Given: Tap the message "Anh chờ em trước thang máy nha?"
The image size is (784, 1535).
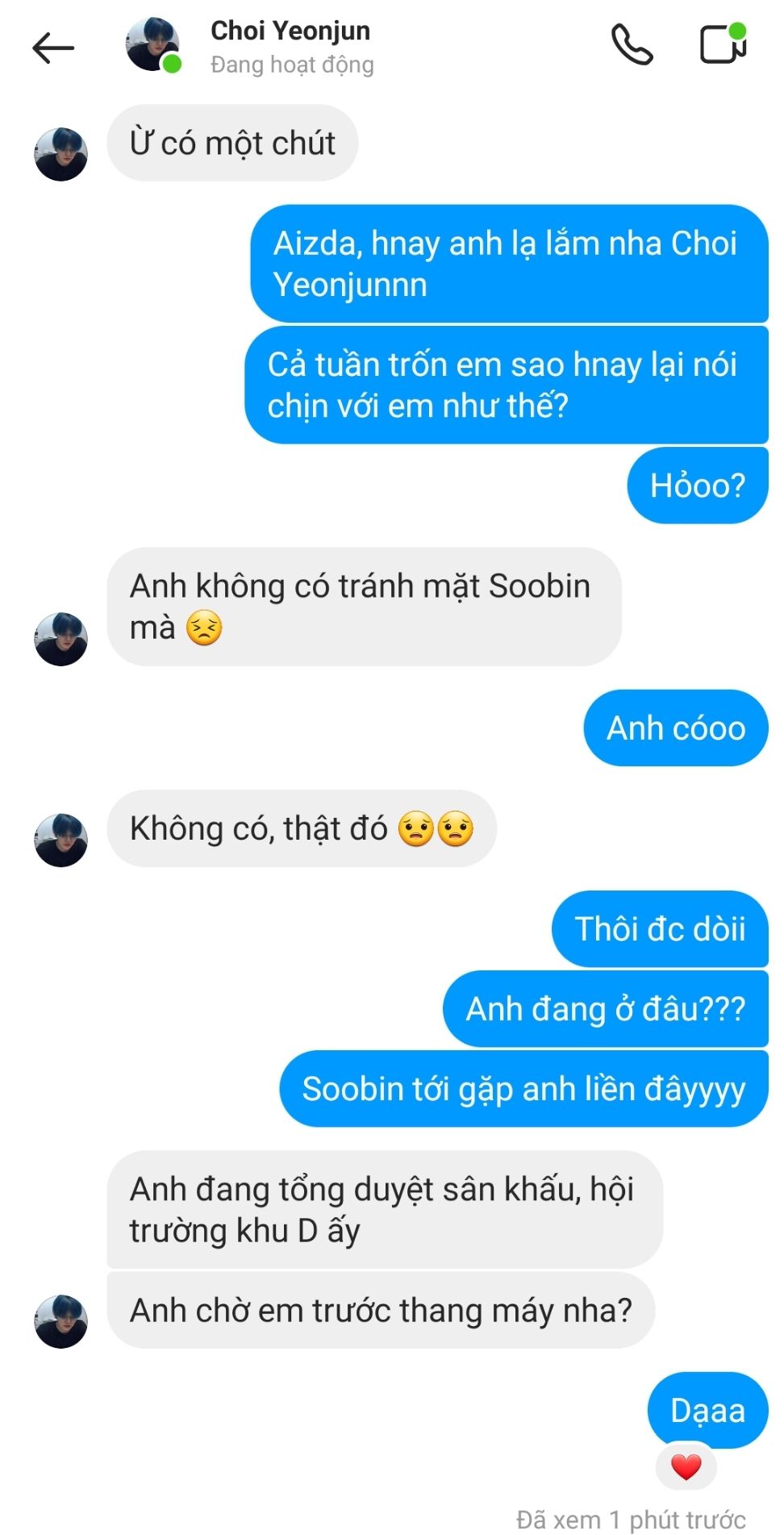Looking at the screenshot, I should click(x=381, y=1310).
